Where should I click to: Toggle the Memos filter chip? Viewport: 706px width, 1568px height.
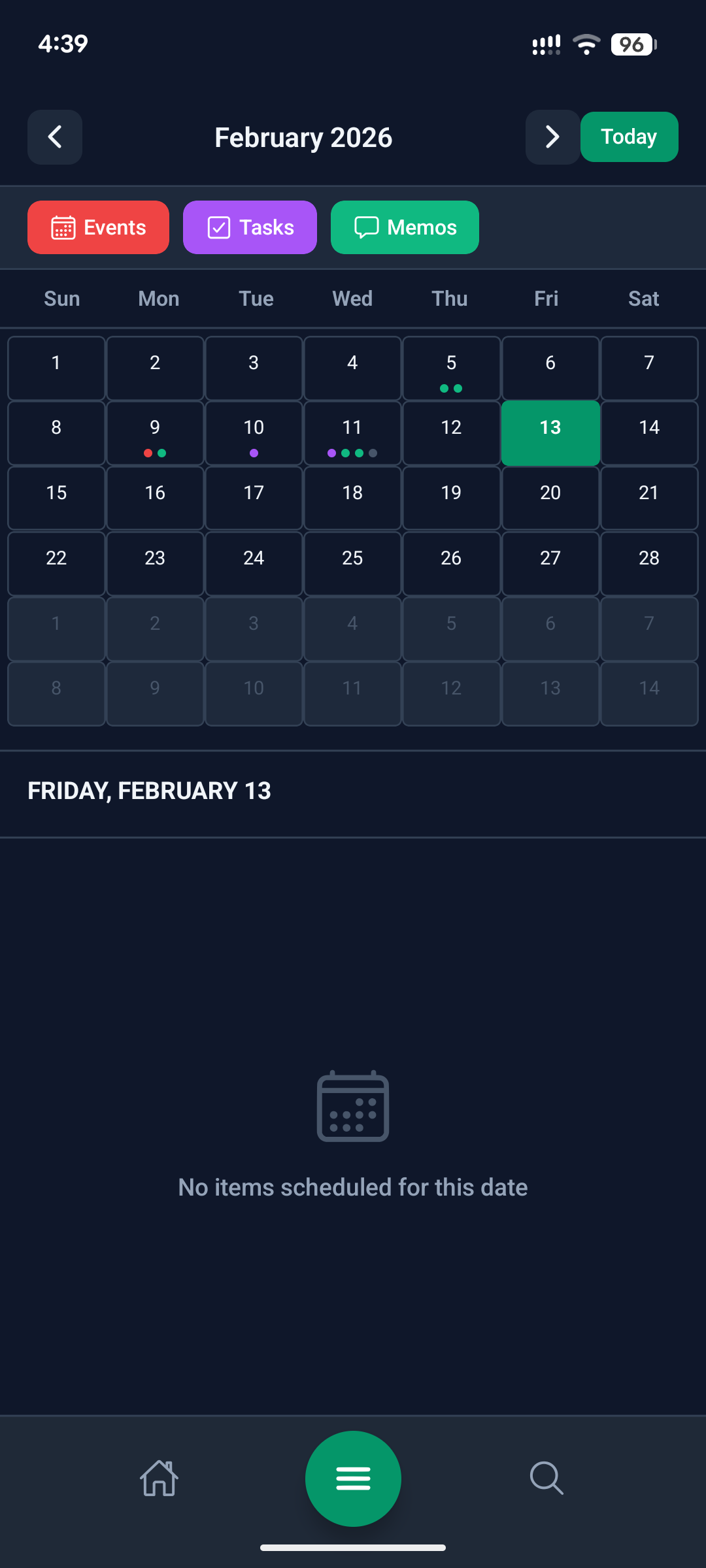405,227
